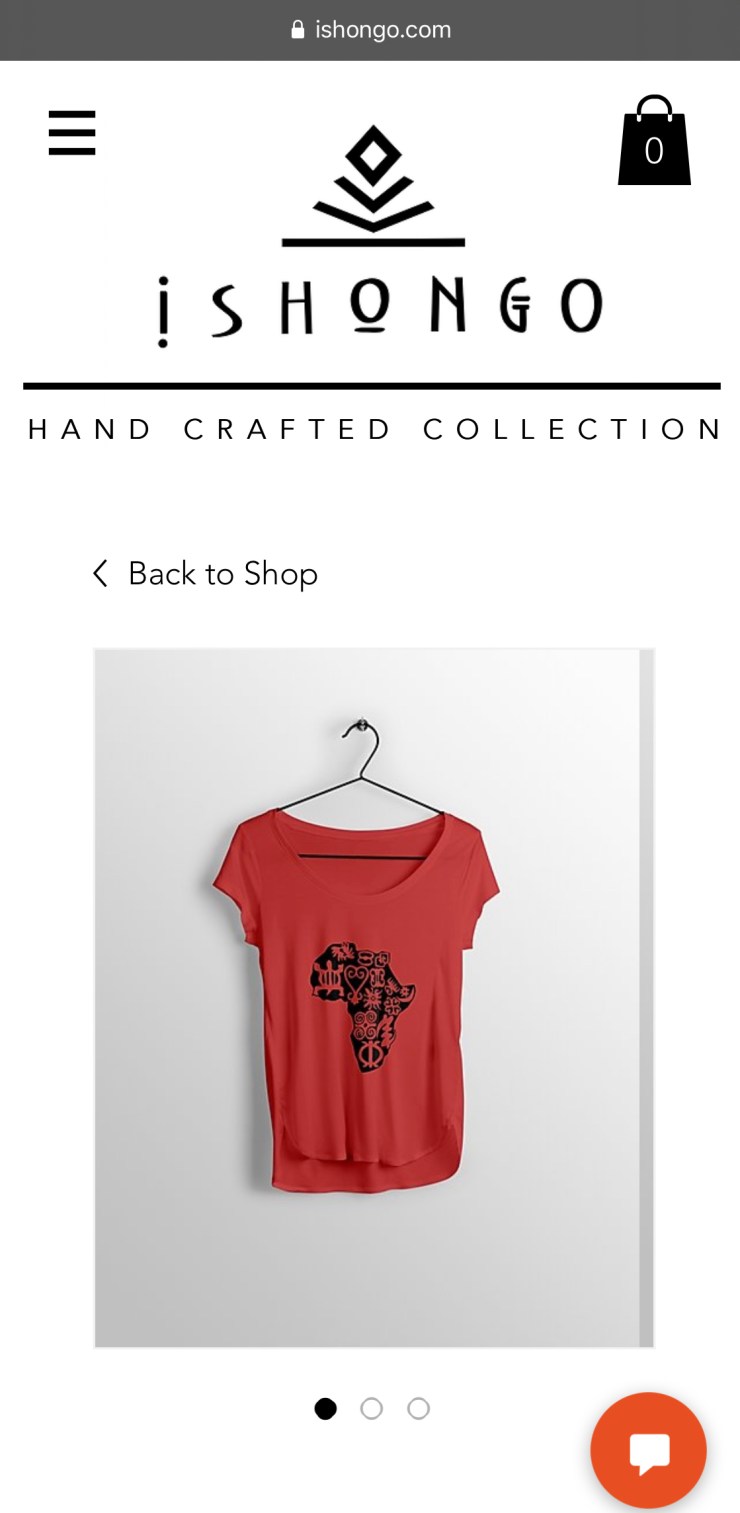Open the red Africa t-shirt product image
Image resolution: width=740 pixels, height=1513 pixels.
pyautogui.click(x=373, y=997)
